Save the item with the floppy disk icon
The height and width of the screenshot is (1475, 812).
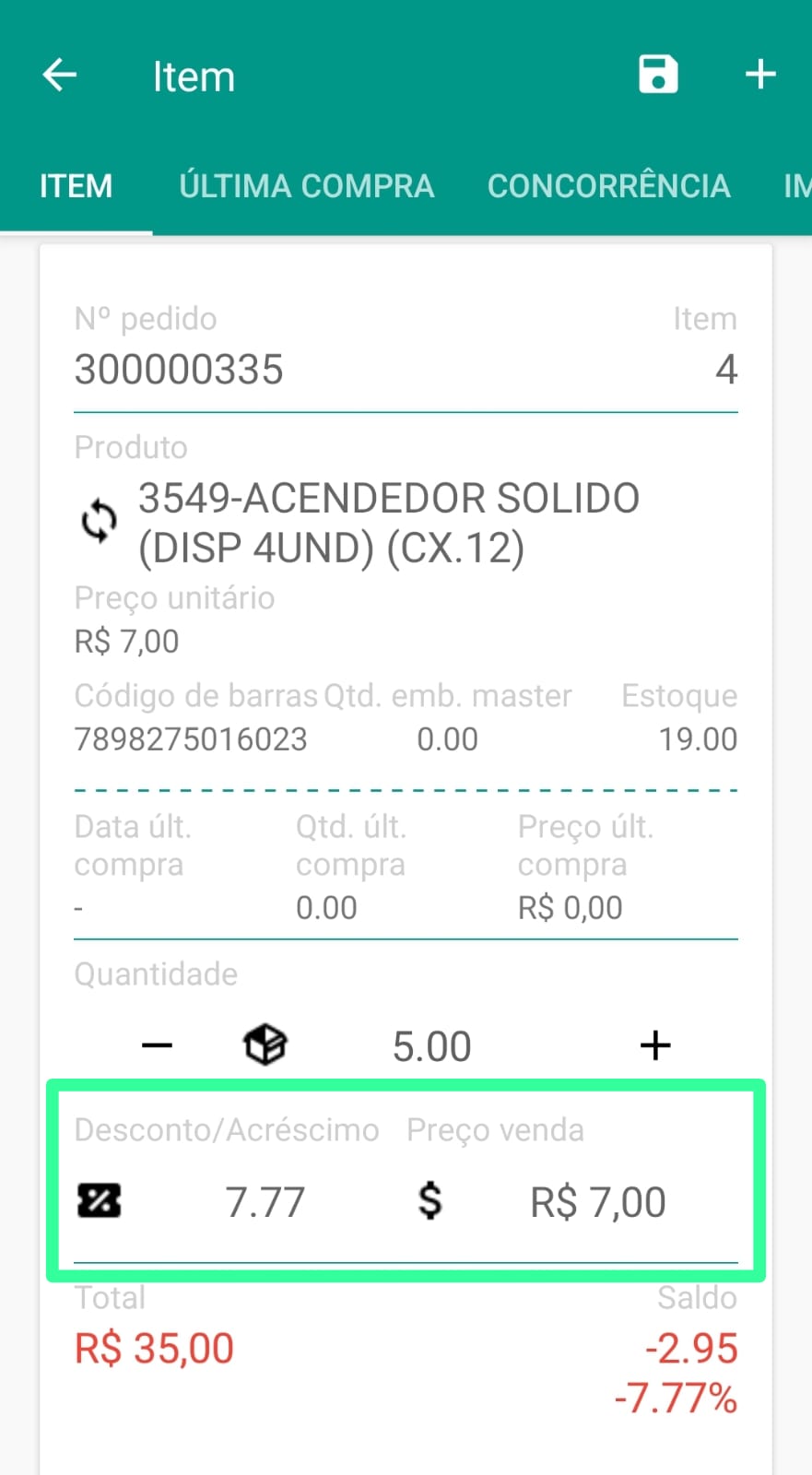(658, 75)
